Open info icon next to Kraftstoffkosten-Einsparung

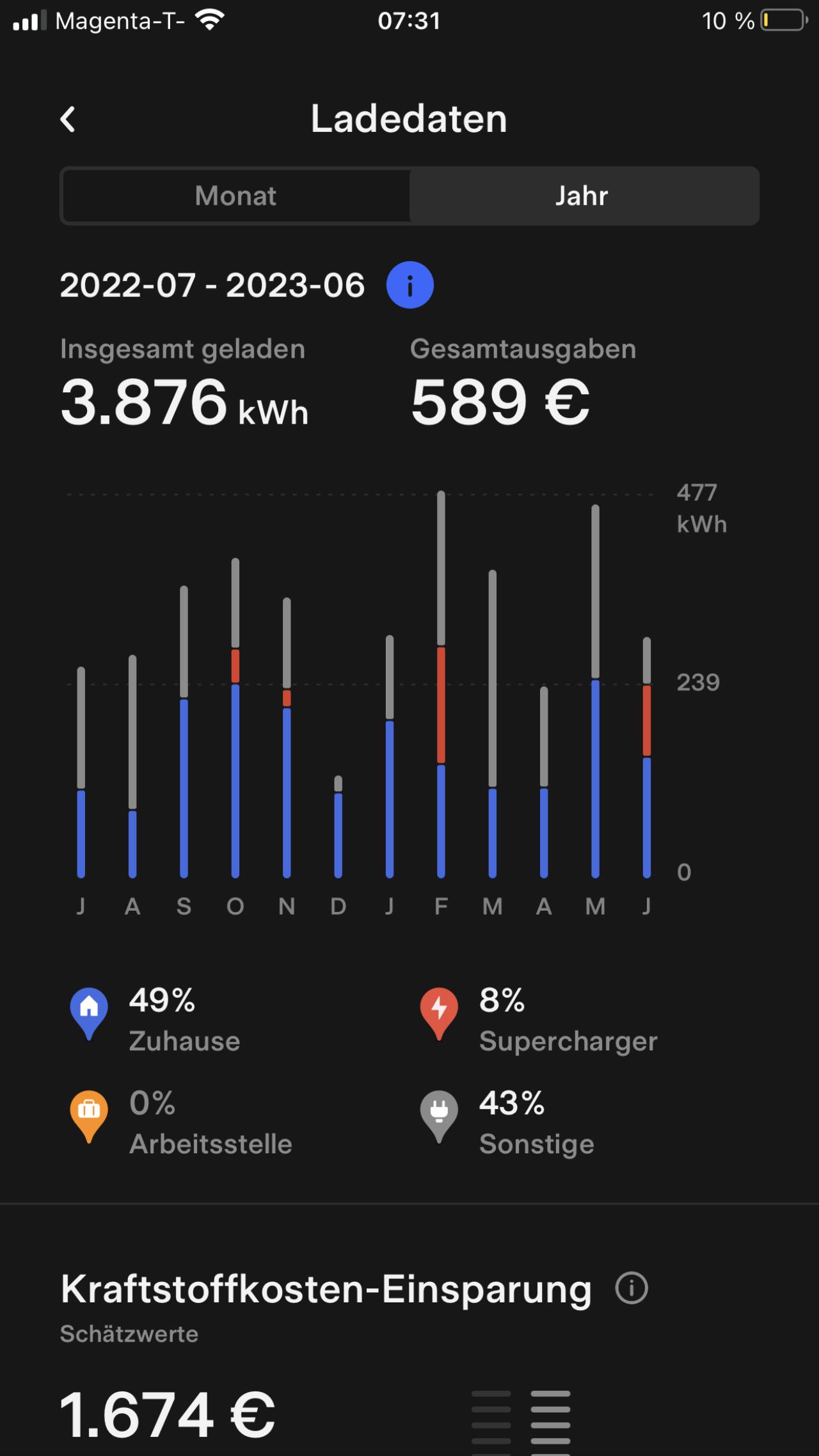[x=632, y=1288]
